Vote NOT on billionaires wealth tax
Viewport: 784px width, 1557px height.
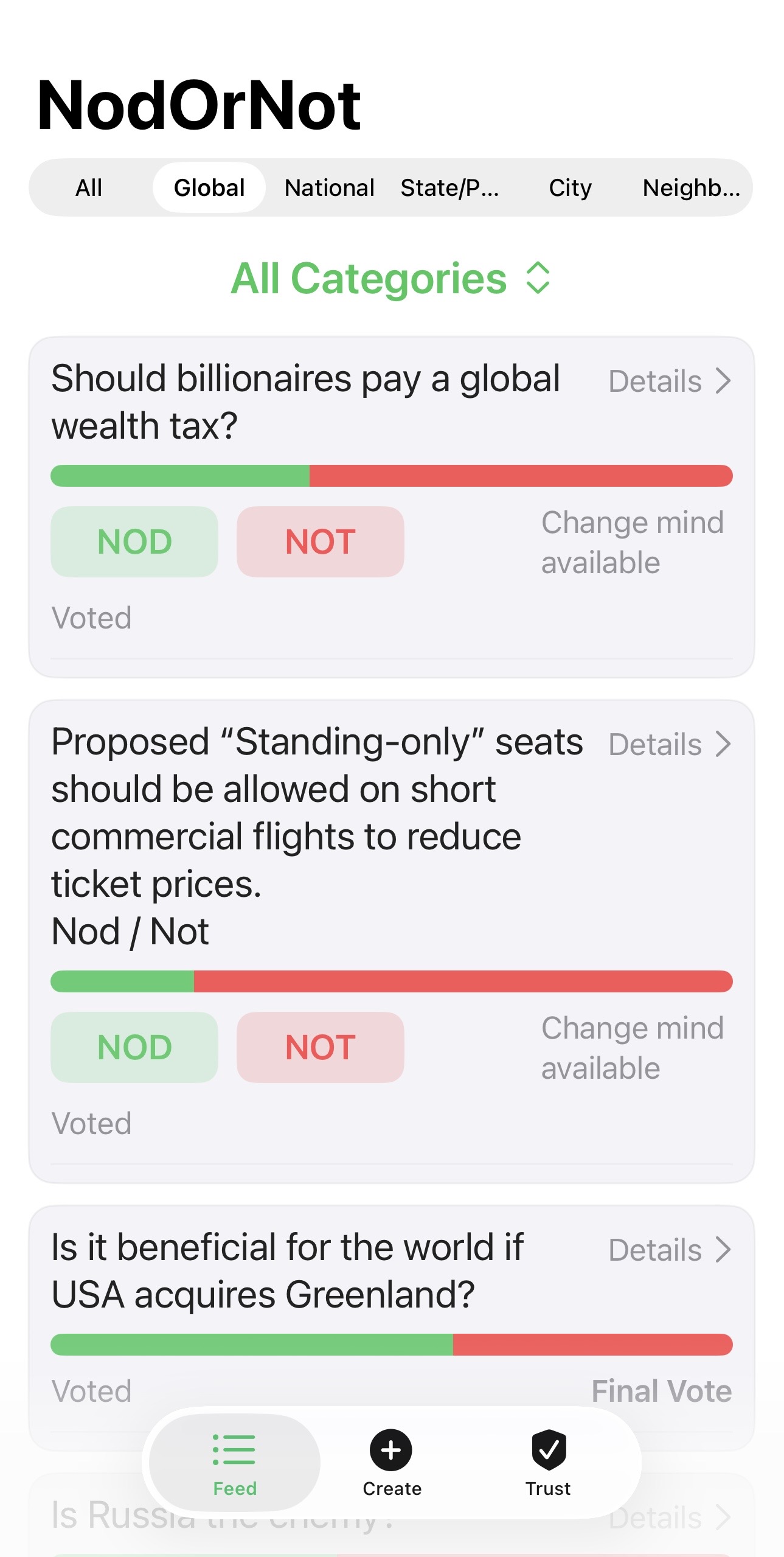pyautogui.click(x=320, y=542)
